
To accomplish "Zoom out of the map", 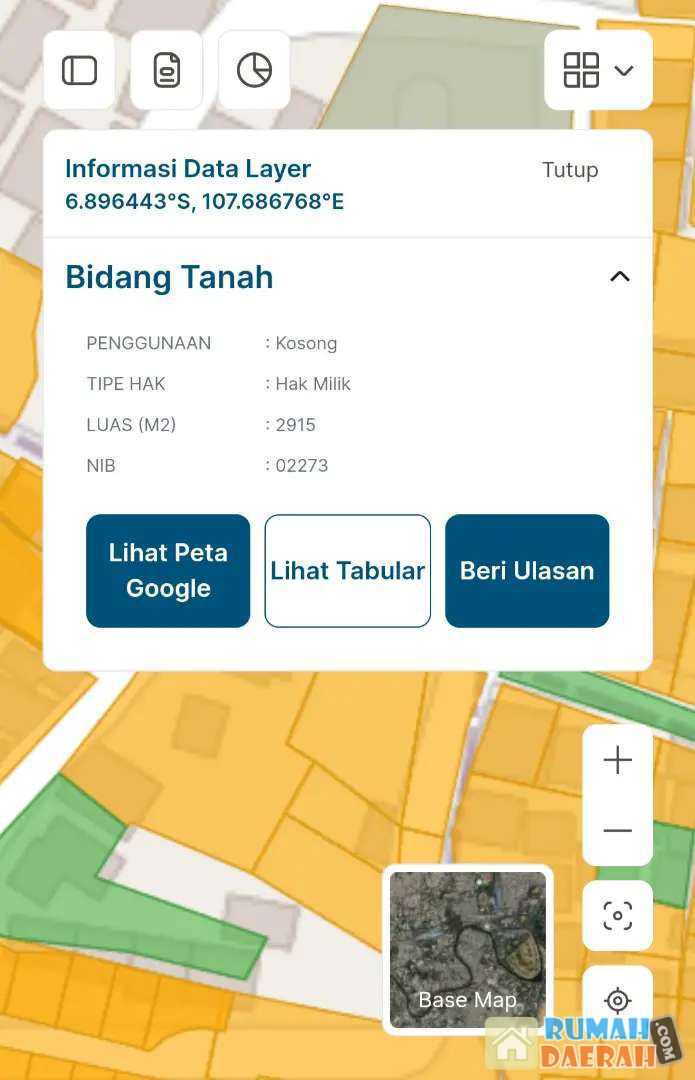I will point(618,830).
